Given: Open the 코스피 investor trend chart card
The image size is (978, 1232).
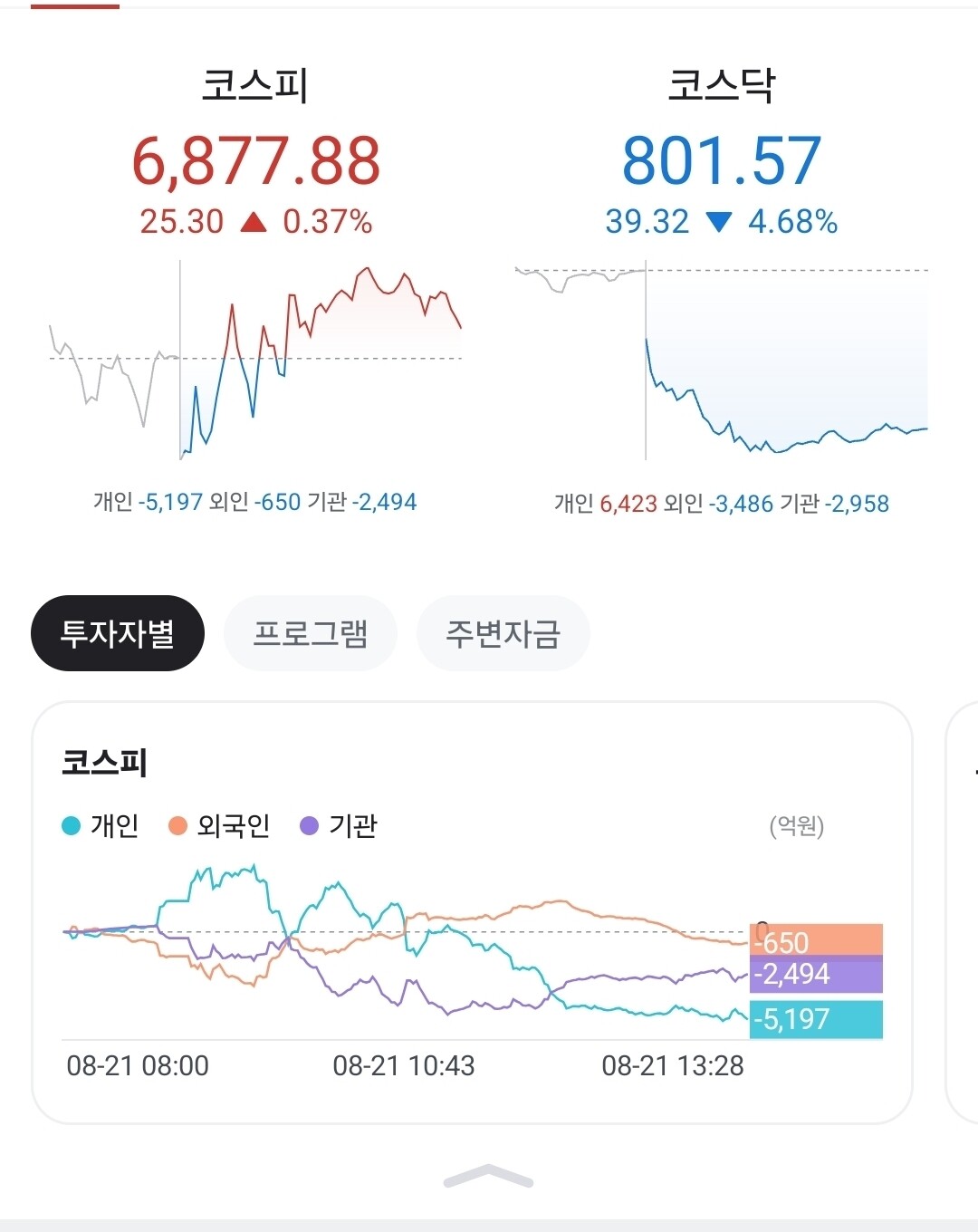Looking at the screenshot, I should point(472,912).
